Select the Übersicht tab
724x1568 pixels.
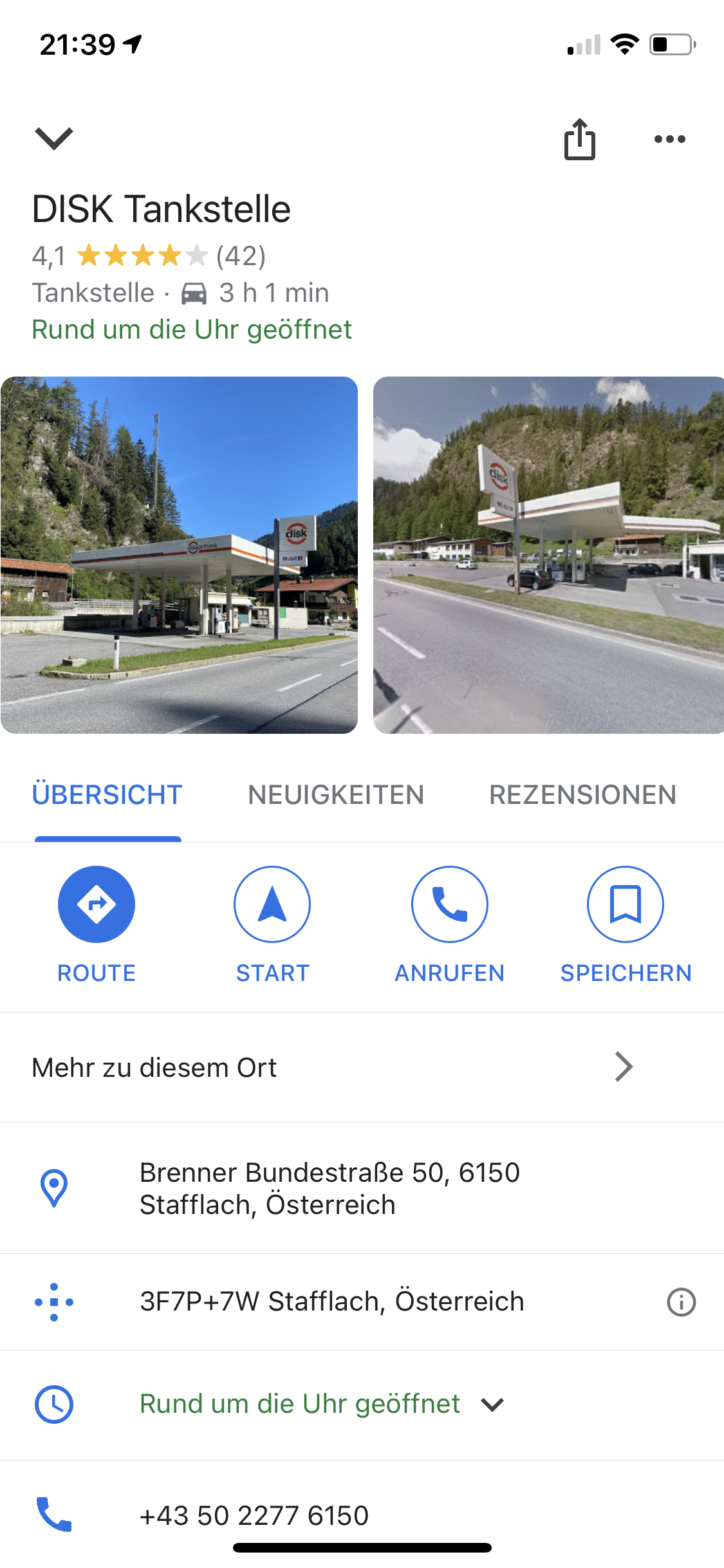tap(107, 795)
